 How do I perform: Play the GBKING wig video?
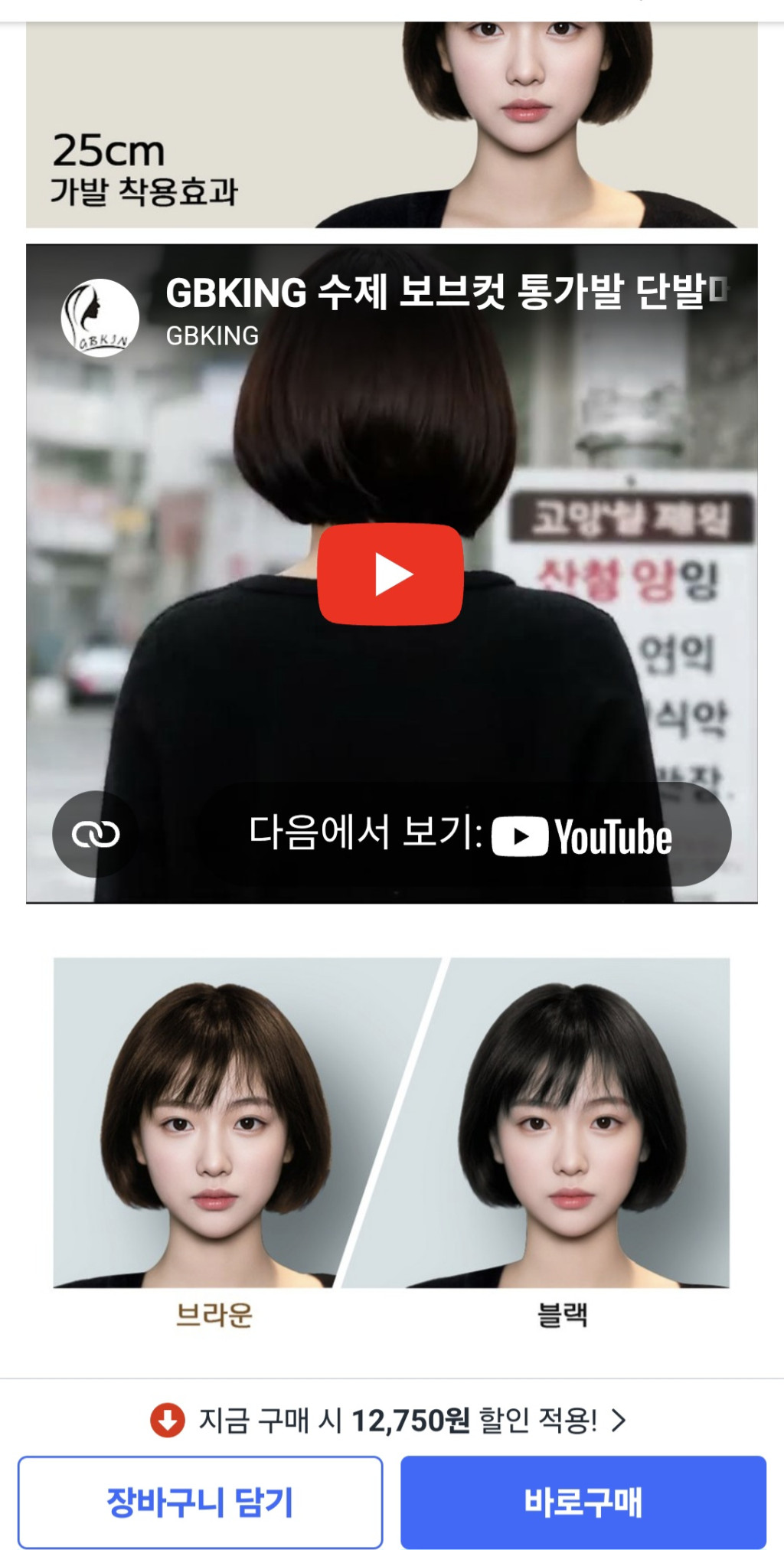click(x=390, y=574)
